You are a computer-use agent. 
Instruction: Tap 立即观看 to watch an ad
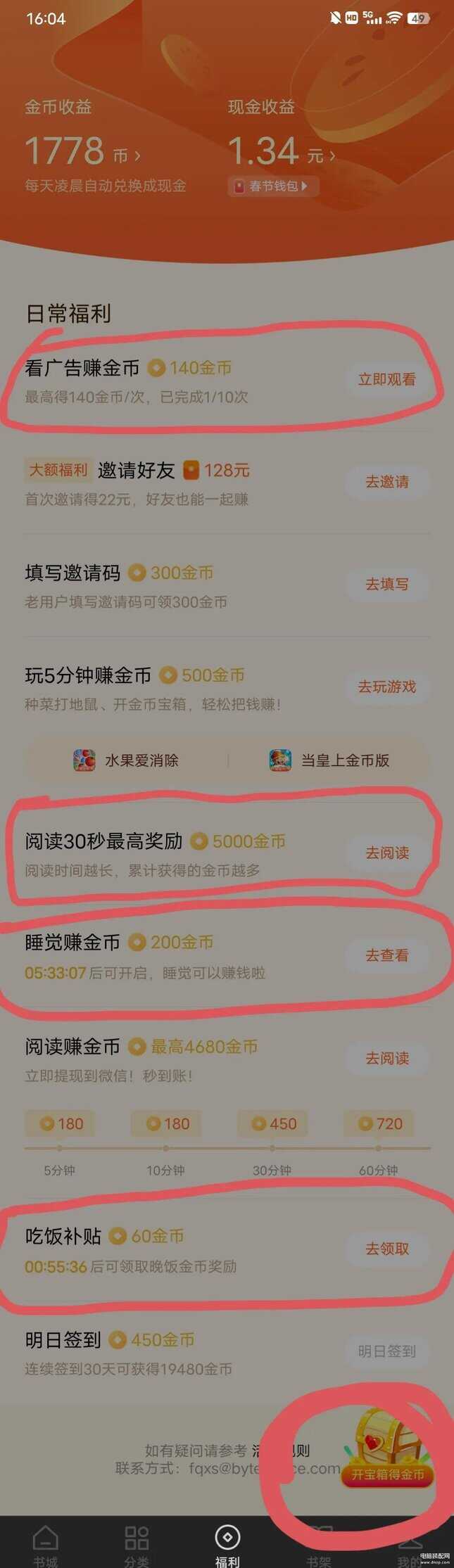tap(386, 379)
